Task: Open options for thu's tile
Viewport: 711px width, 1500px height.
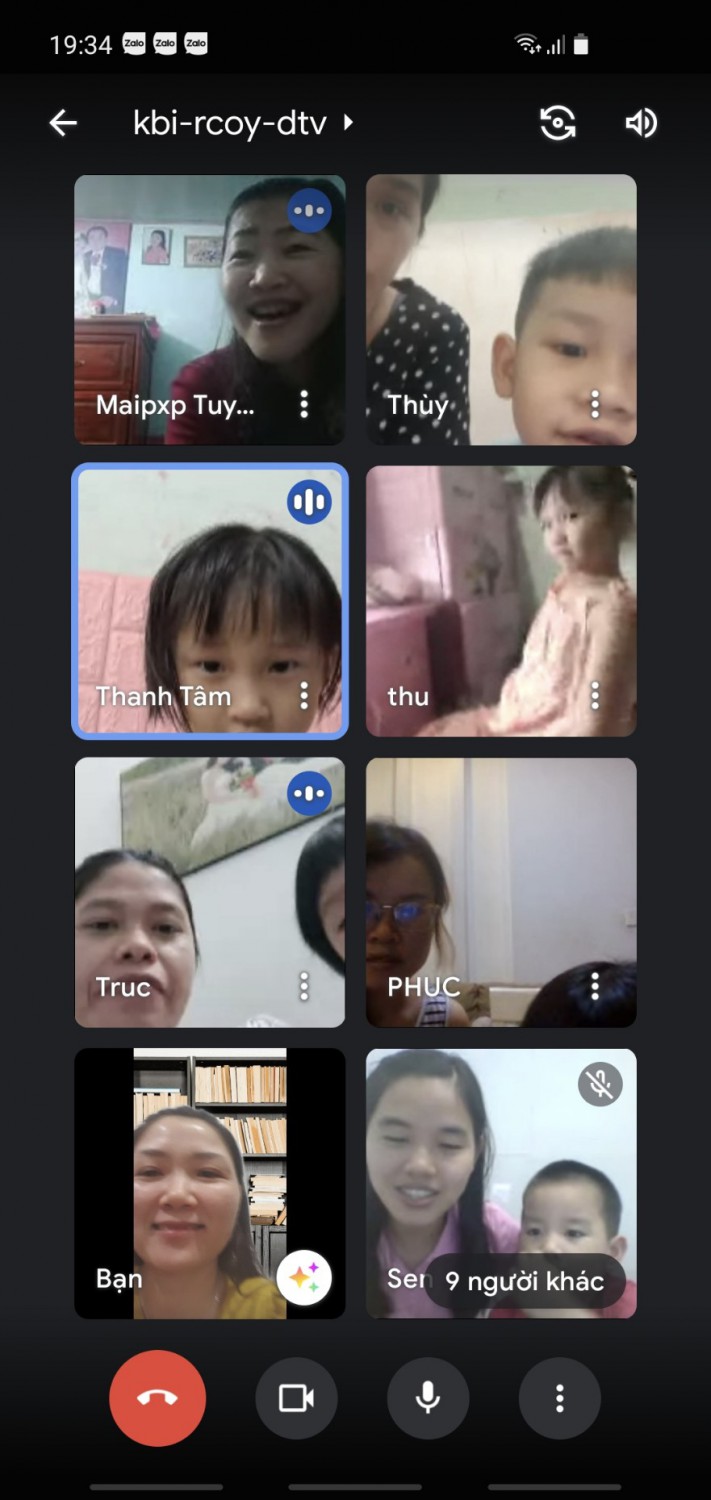Action: (x=595, y=695)
